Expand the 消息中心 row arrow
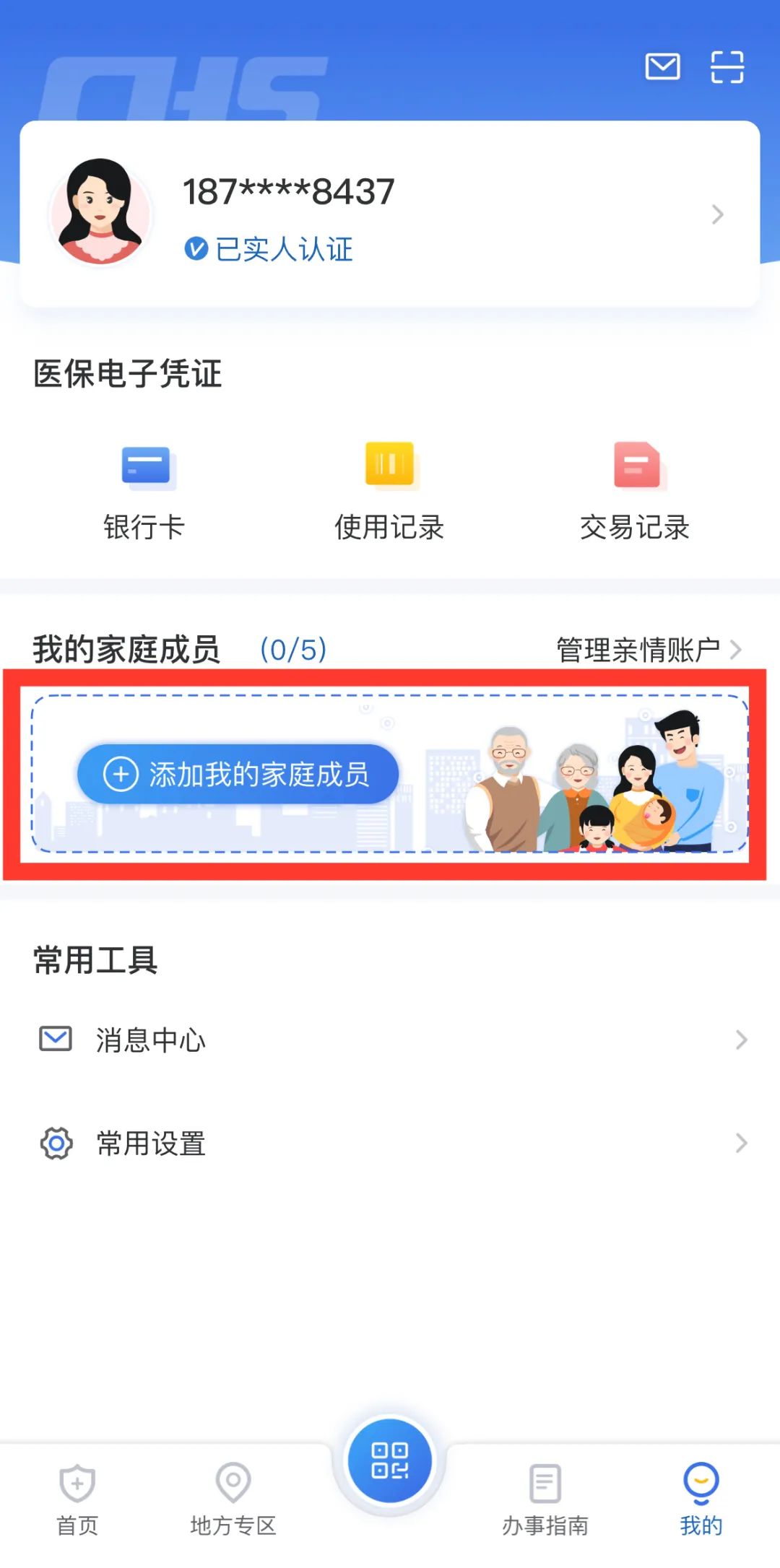 [740, 1040]
